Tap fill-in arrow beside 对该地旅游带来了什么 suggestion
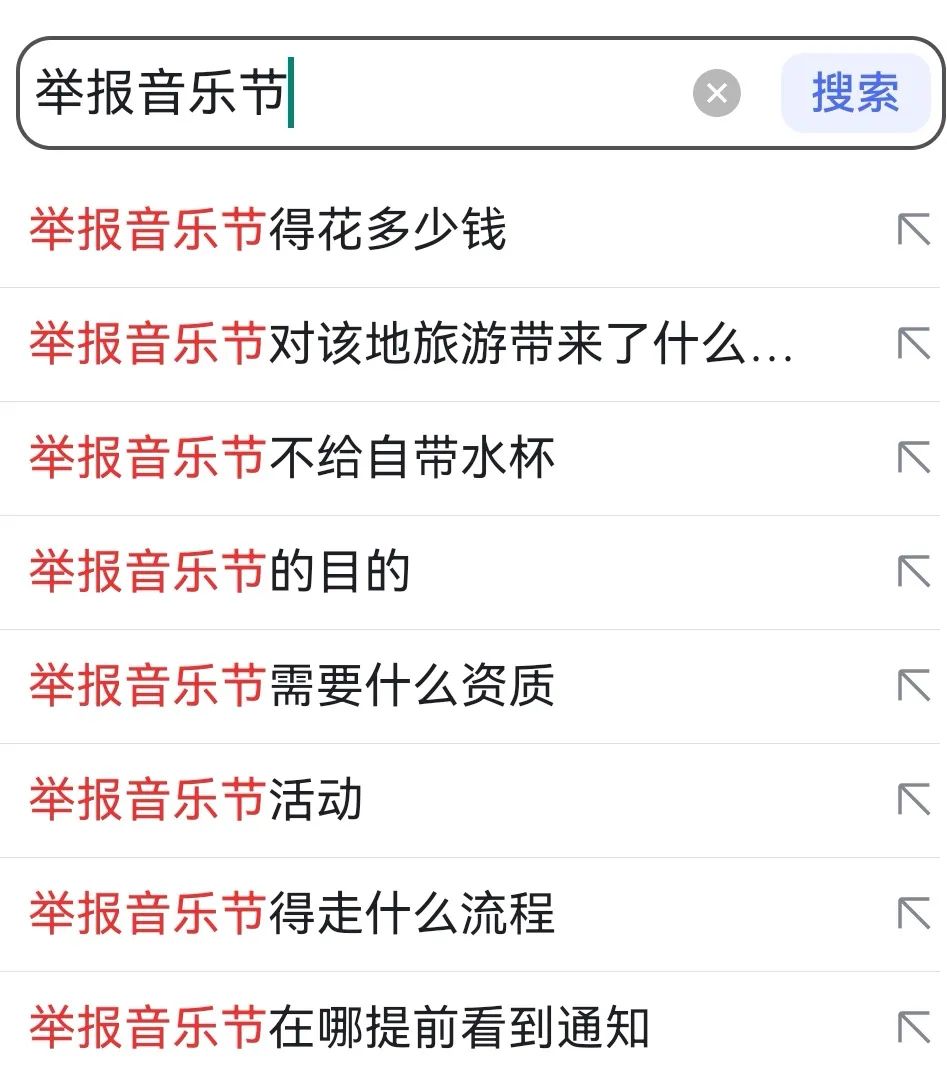Viewport: 947px width, 1080px height. pos(911,344)
